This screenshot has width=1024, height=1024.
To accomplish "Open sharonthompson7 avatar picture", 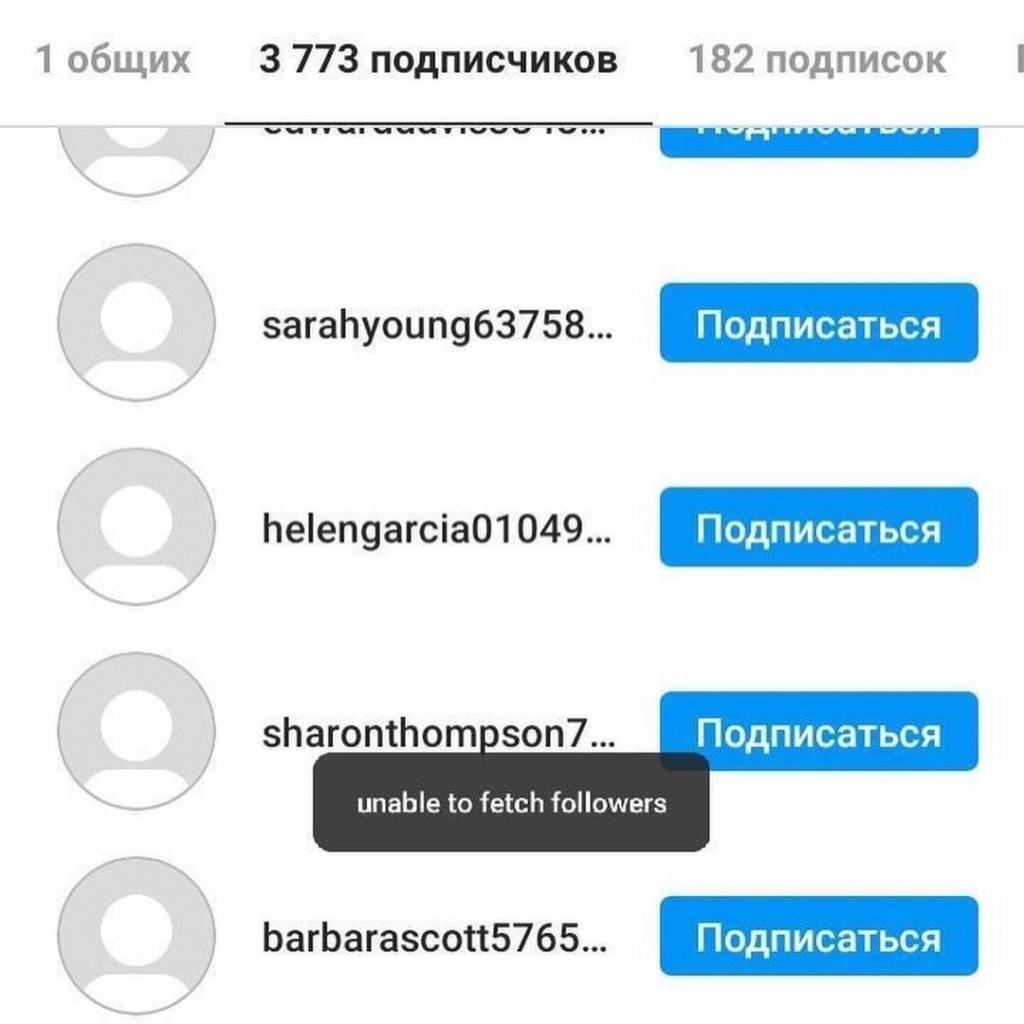I will click(136, 731).
